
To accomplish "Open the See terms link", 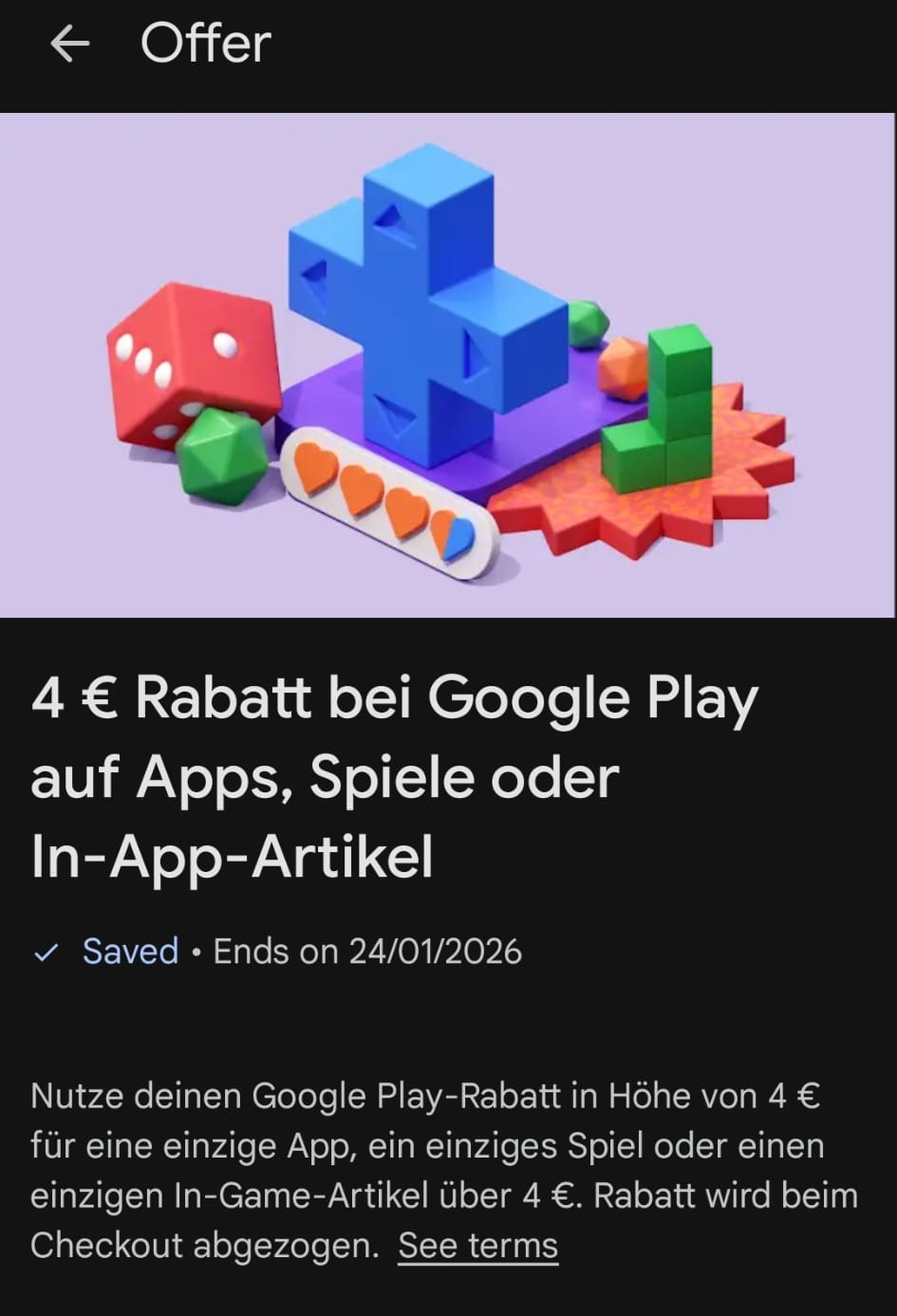I will click(477, 1246).
